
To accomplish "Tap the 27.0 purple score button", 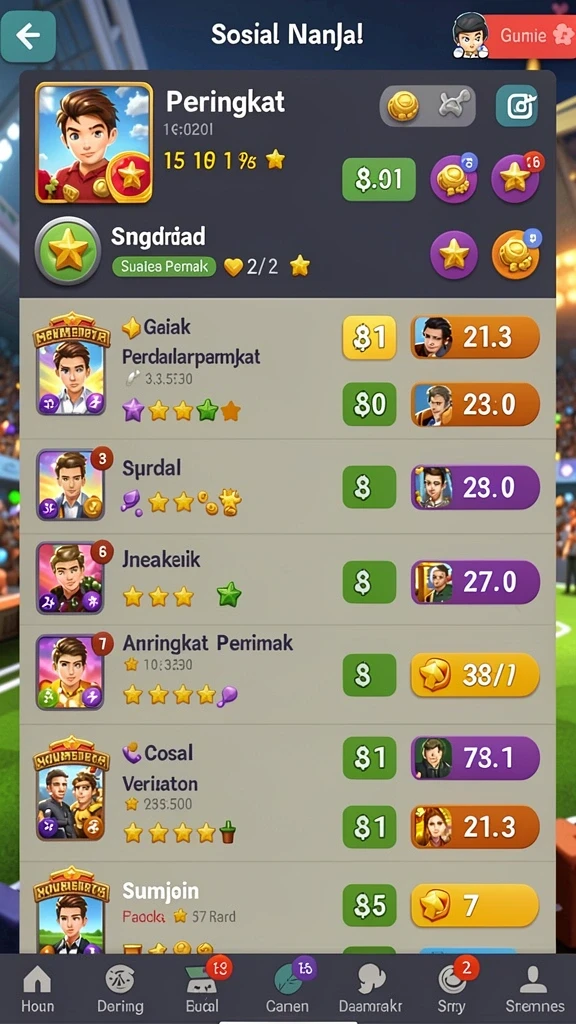I will point(475,581).
